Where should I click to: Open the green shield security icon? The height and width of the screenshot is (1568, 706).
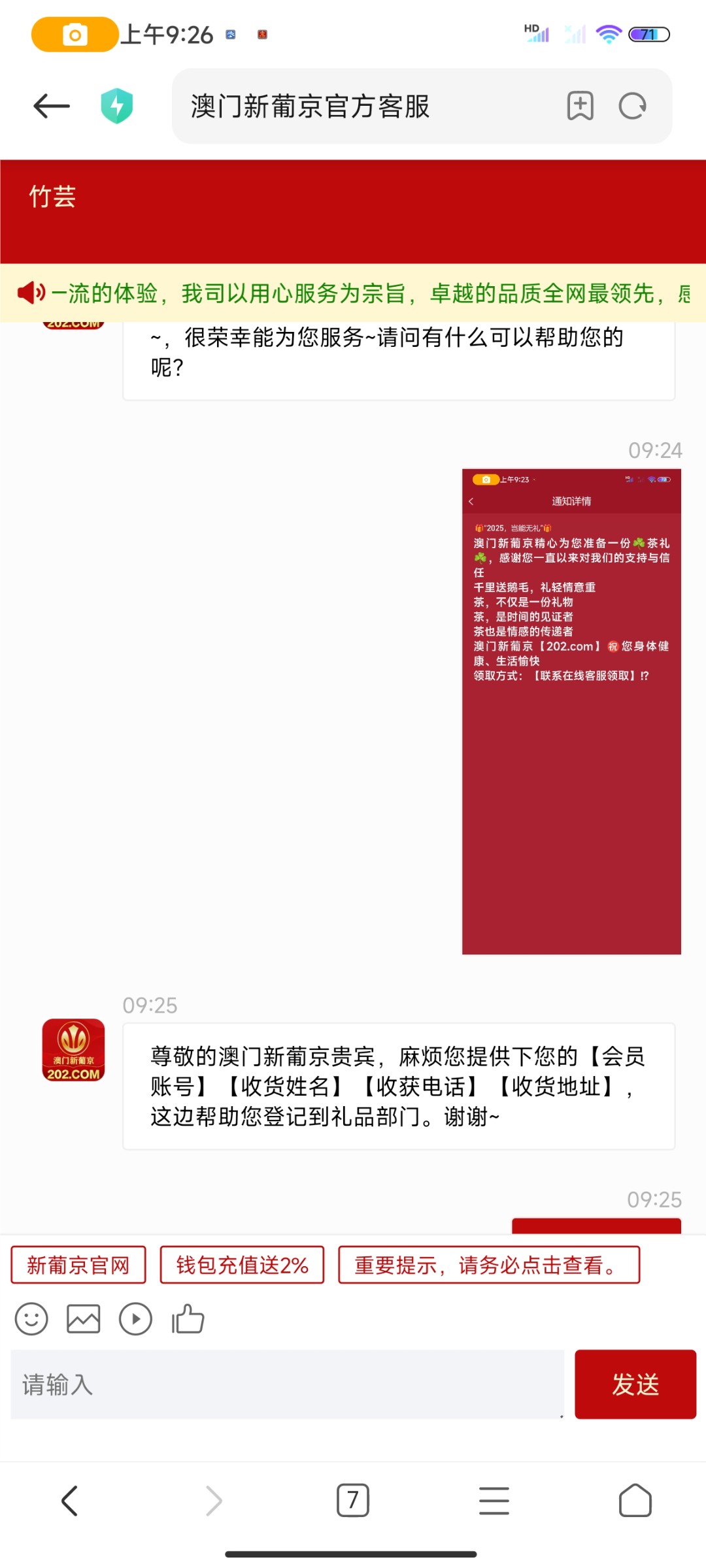[x=117, y=106]
